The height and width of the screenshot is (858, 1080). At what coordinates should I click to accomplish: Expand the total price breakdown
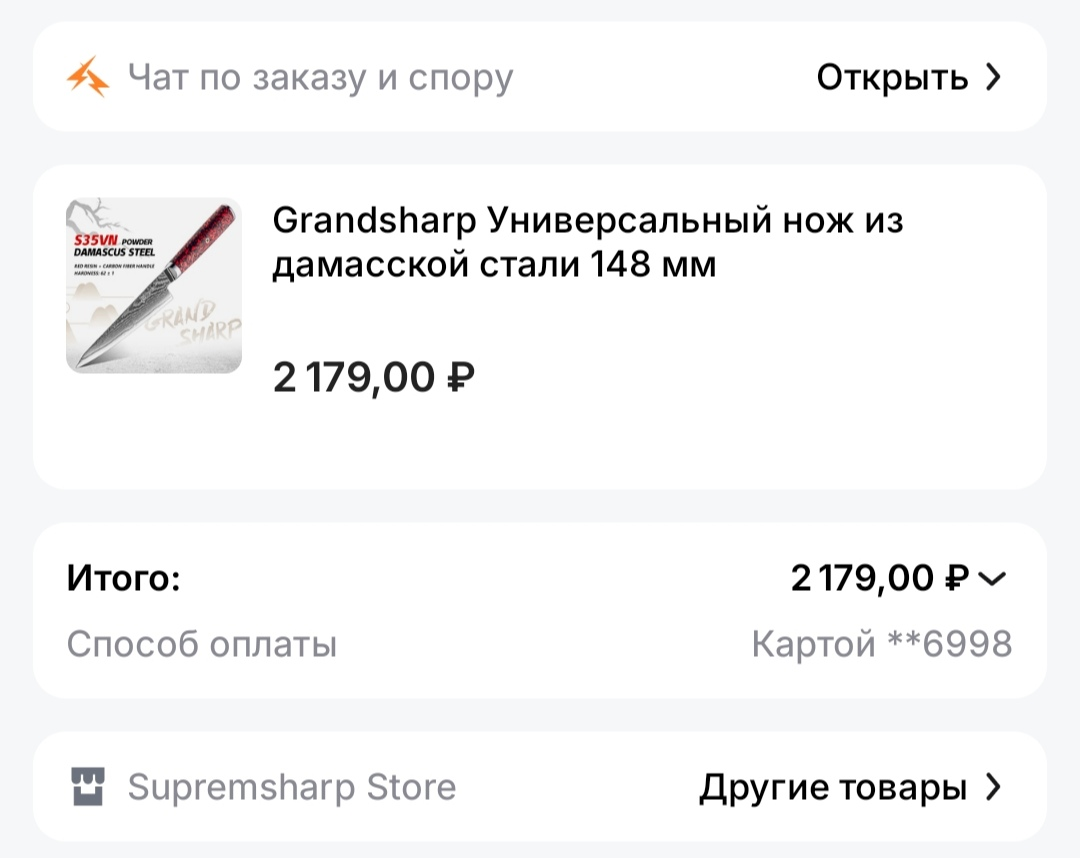point(991,578)
